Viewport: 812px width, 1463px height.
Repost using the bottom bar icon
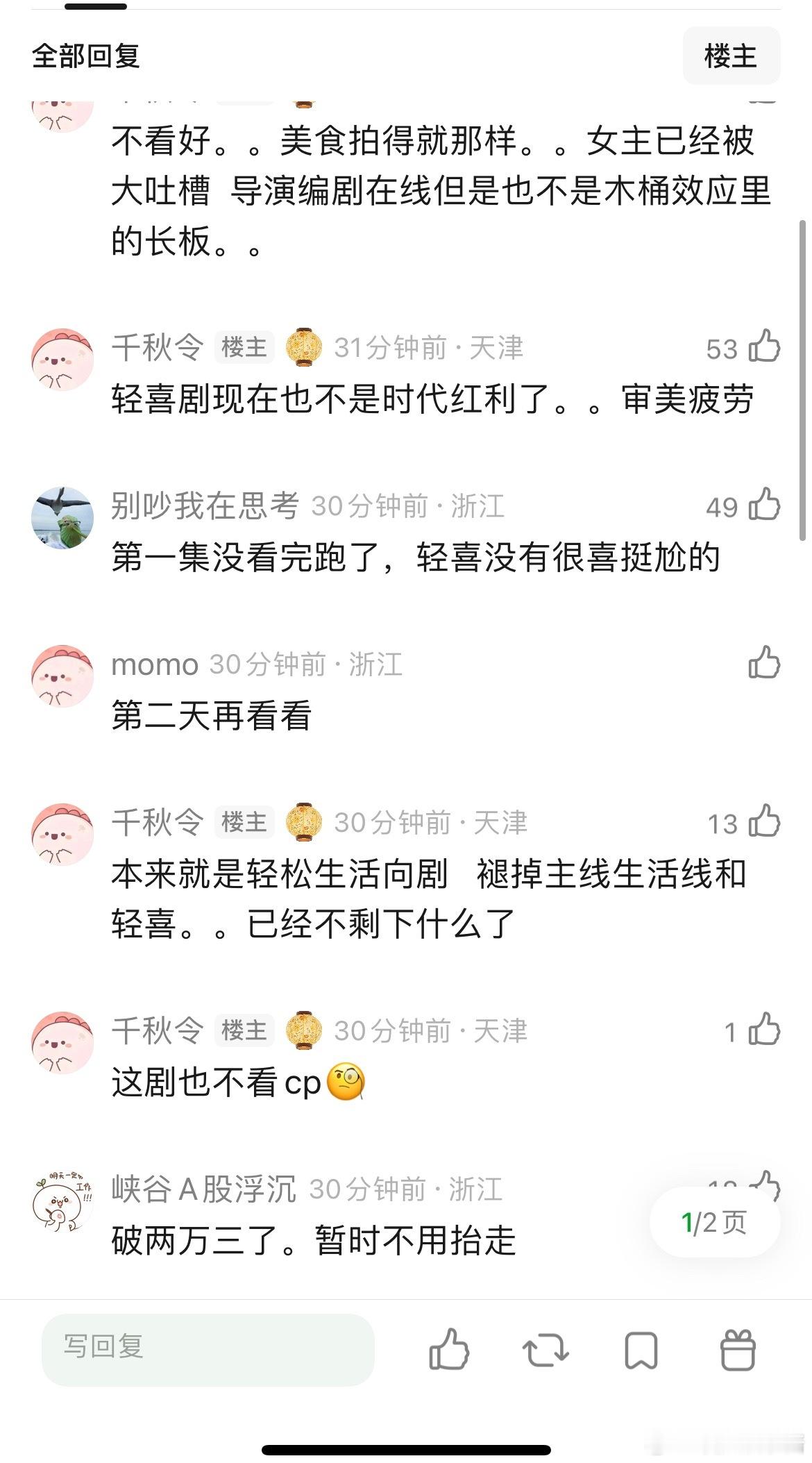[x=545, y=1351]
